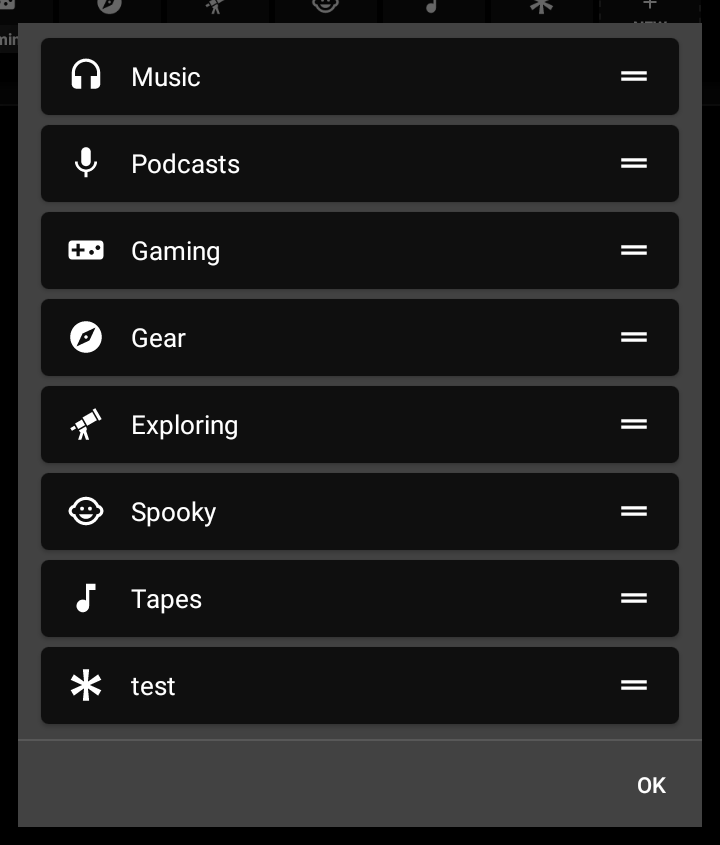The height and width of the screenshot is (845, 720).
Task: Select the Gear category row
Action: click(360, 337)
